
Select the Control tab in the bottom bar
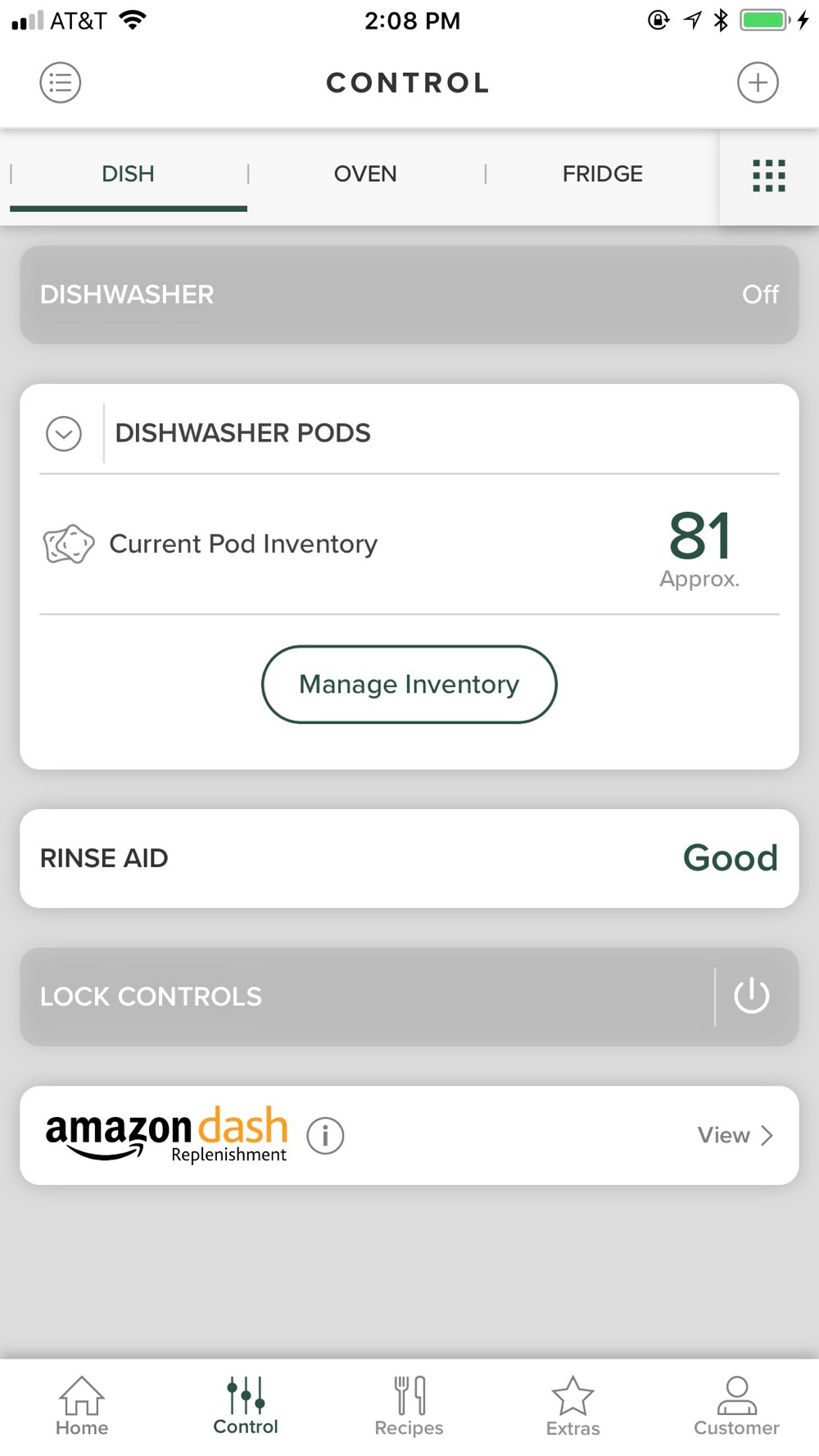tap(246, 1406)
